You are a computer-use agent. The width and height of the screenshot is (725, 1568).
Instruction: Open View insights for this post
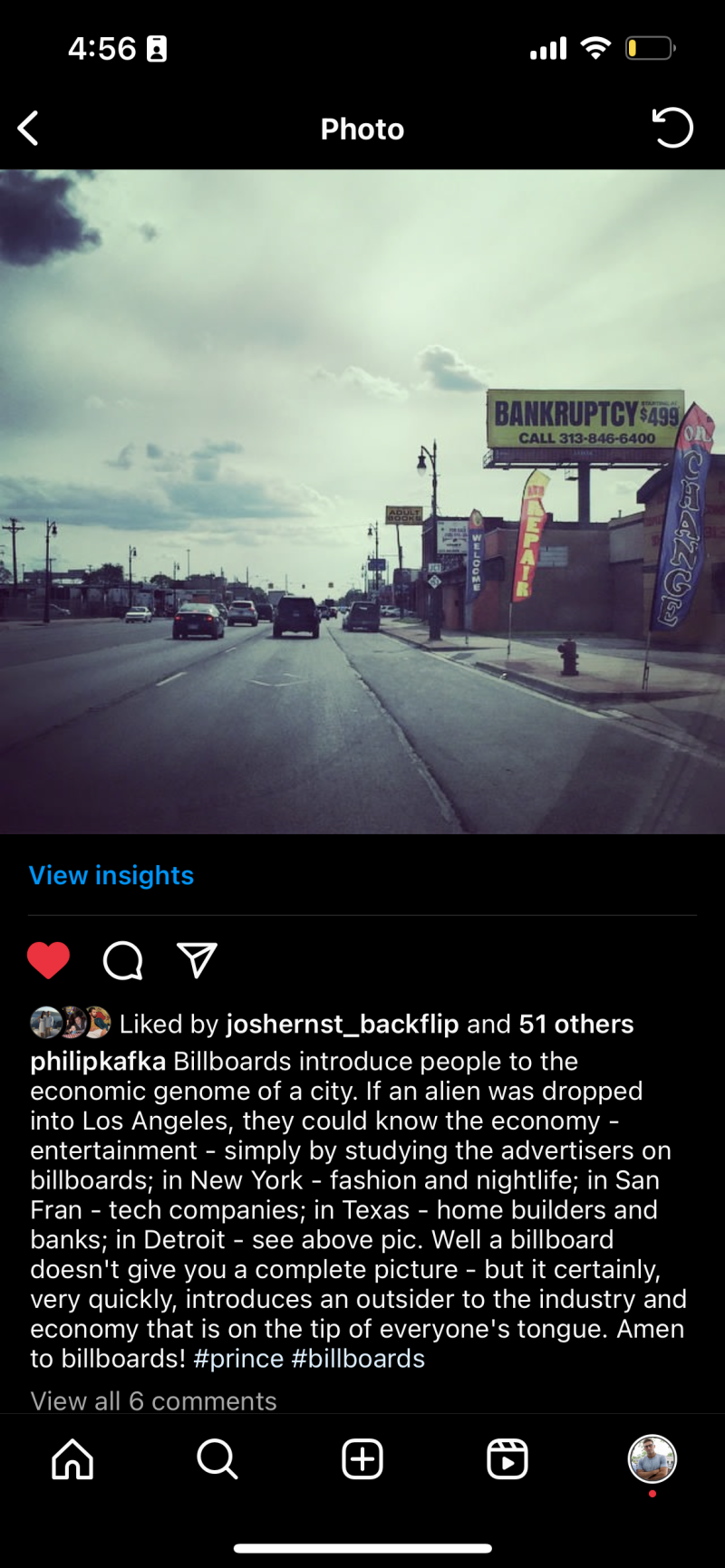111,875
